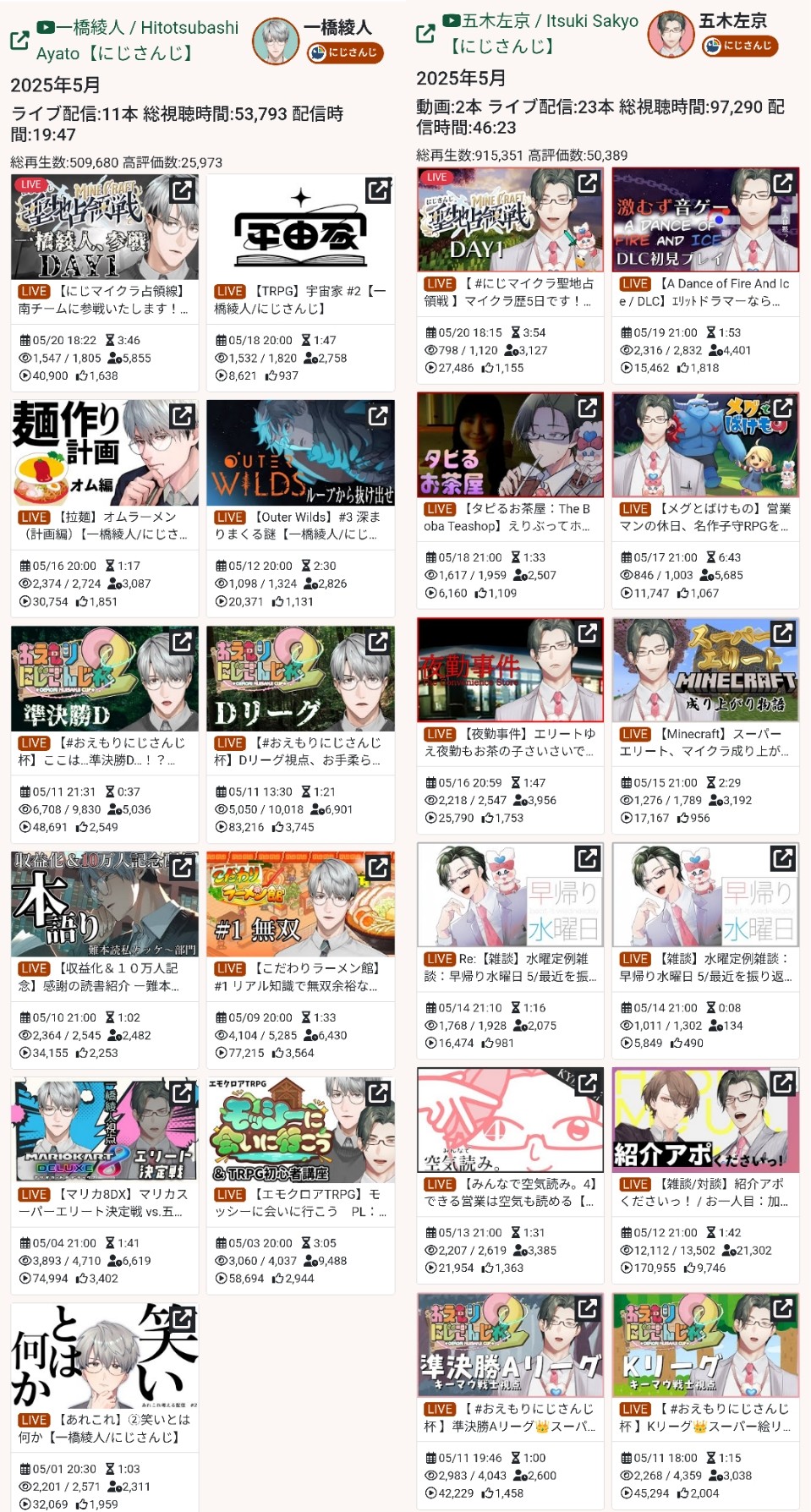Open 五木左京 channel external link icon

coord(425,34)
